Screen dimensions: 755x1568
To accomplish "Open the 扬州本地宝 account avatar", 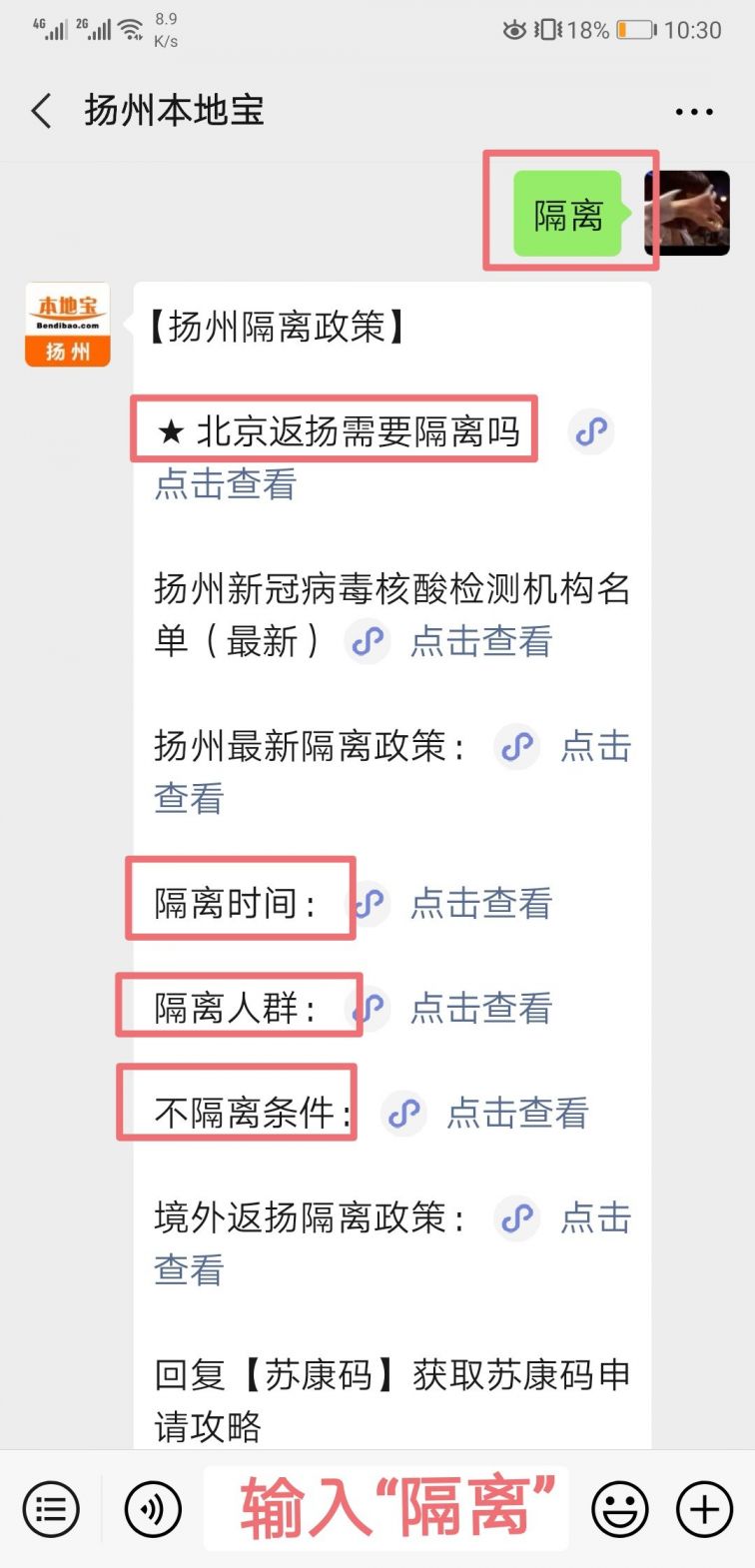I will point(67,326).
